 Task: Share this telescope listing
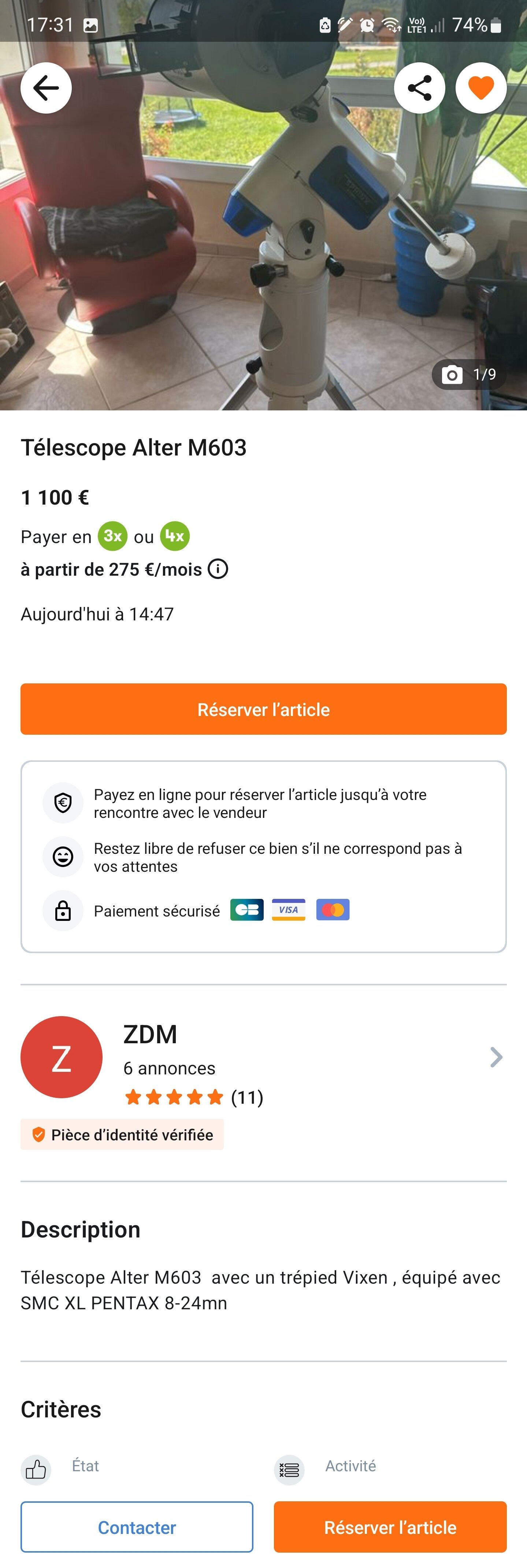[x=419, y=88]
